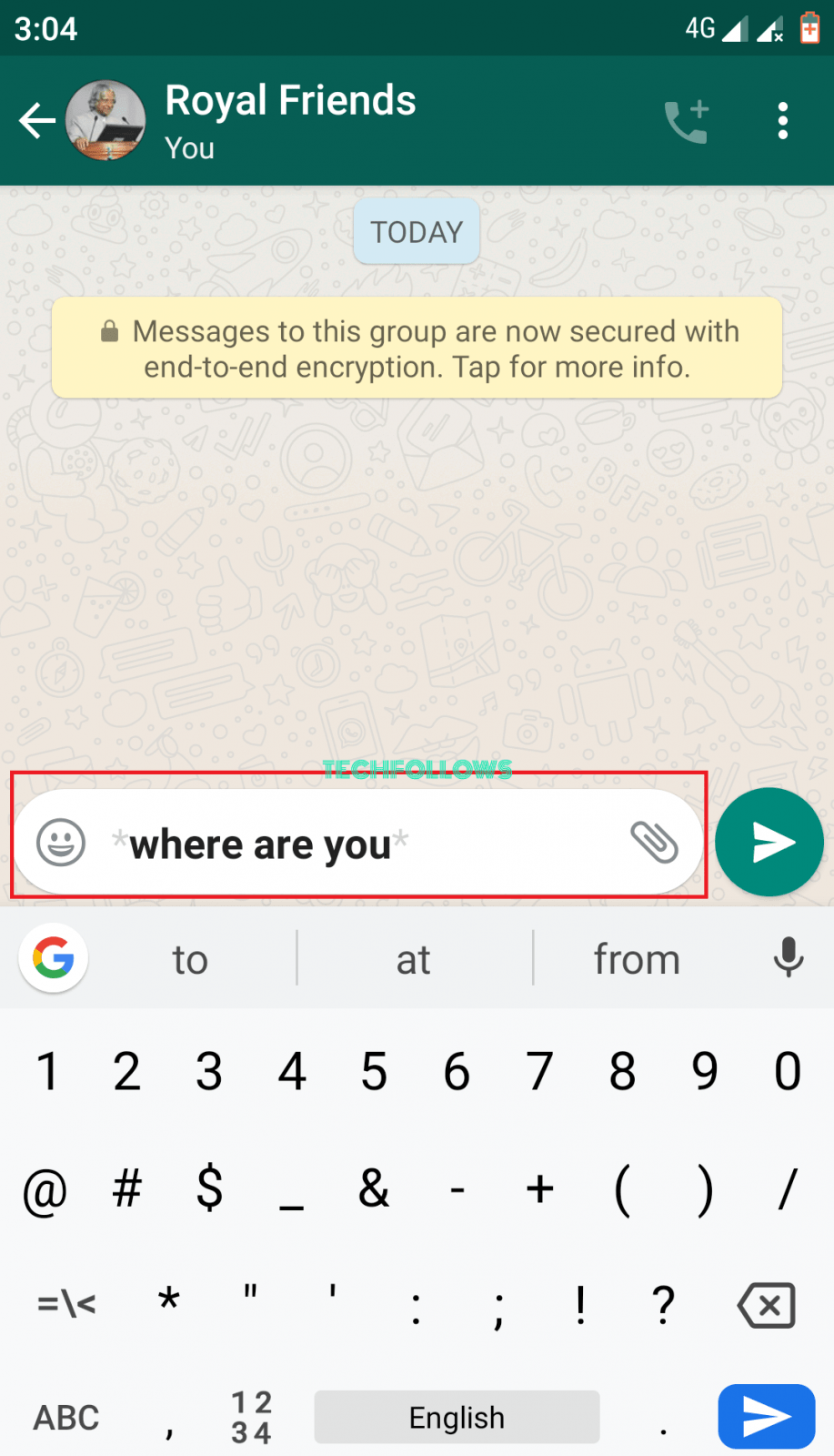
Task: Delete a character with backspace
Action: 766,1306
